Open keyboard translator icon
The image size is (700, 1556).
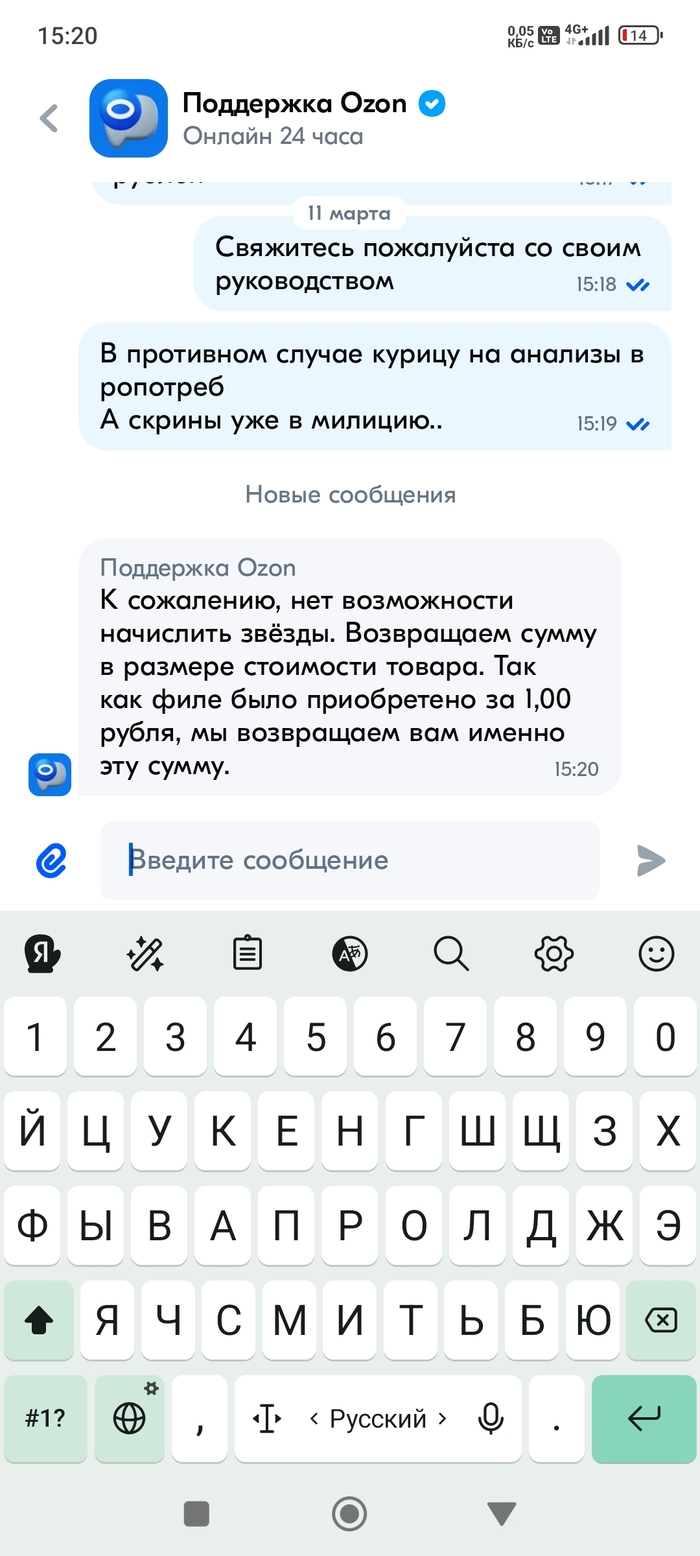pyautogui.click(x=349, y=953)
